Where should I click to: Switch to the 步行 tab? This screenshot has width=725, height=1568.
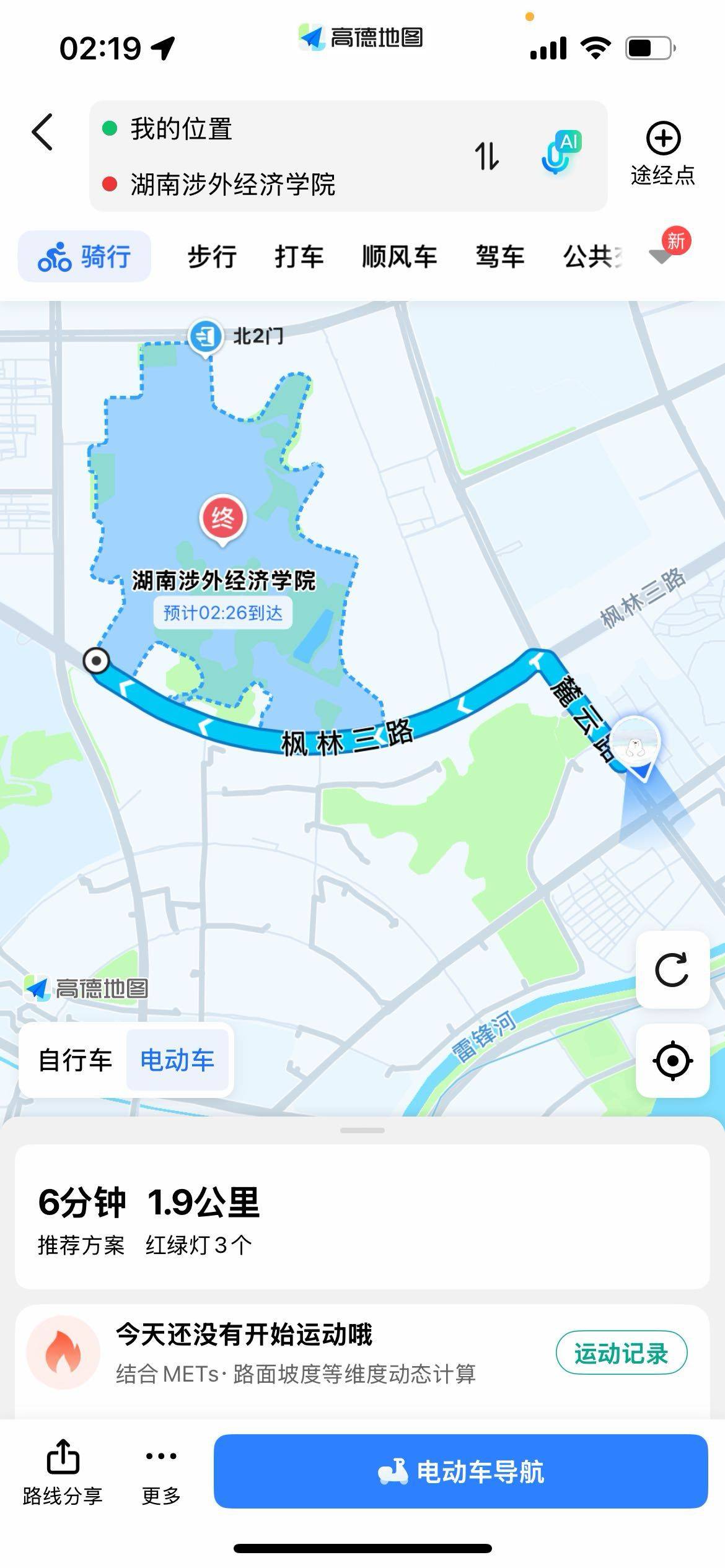click(x=212, y=256)
